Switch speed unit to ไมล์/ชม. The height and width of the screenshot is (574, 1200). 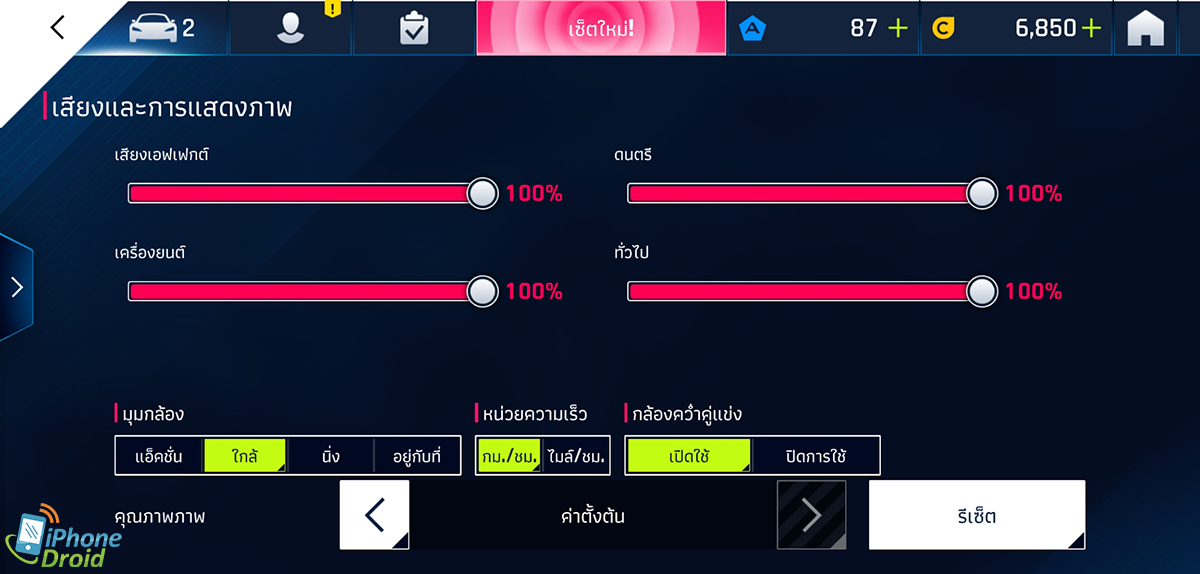tap(576, 456)
